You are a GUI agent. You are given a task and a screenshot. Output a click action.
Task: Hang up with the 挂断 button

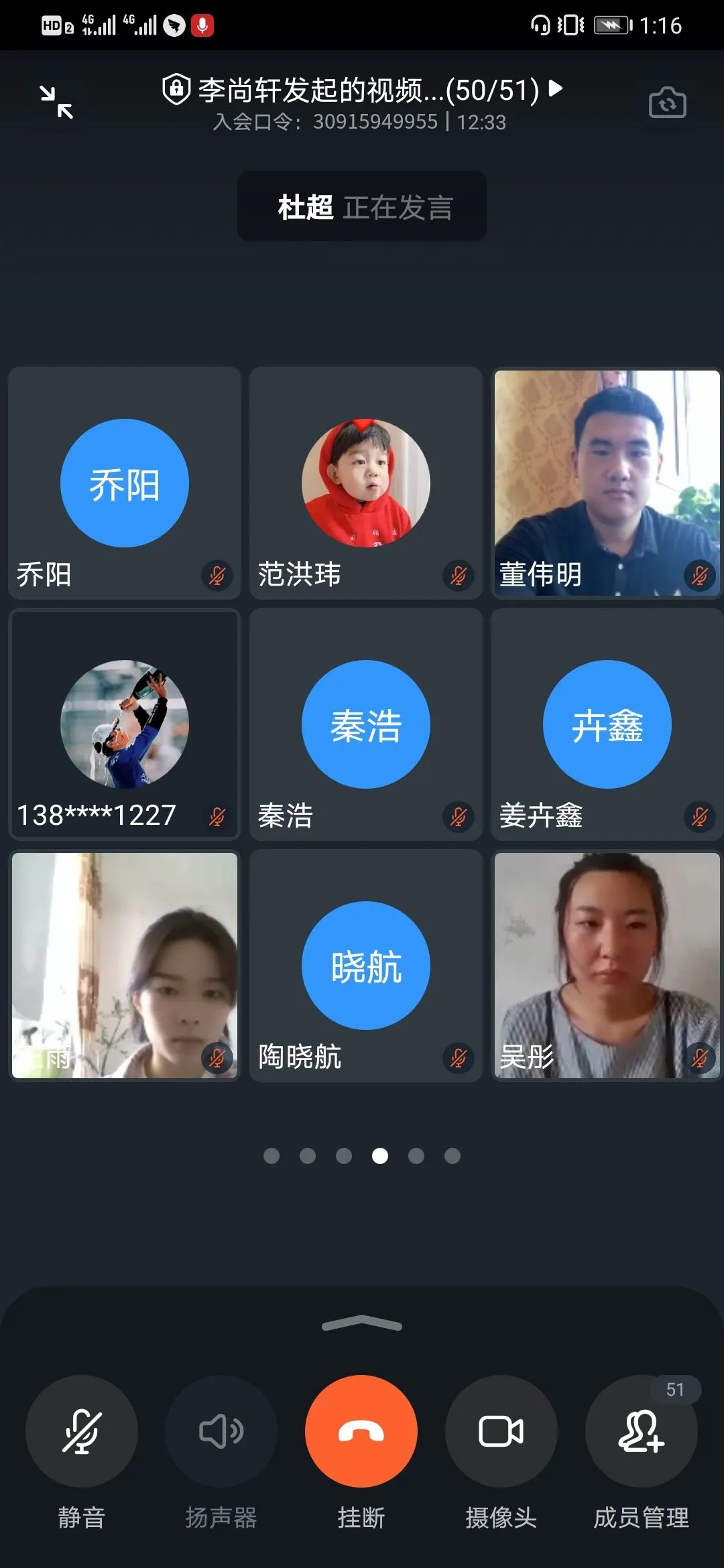[361, 1431]
